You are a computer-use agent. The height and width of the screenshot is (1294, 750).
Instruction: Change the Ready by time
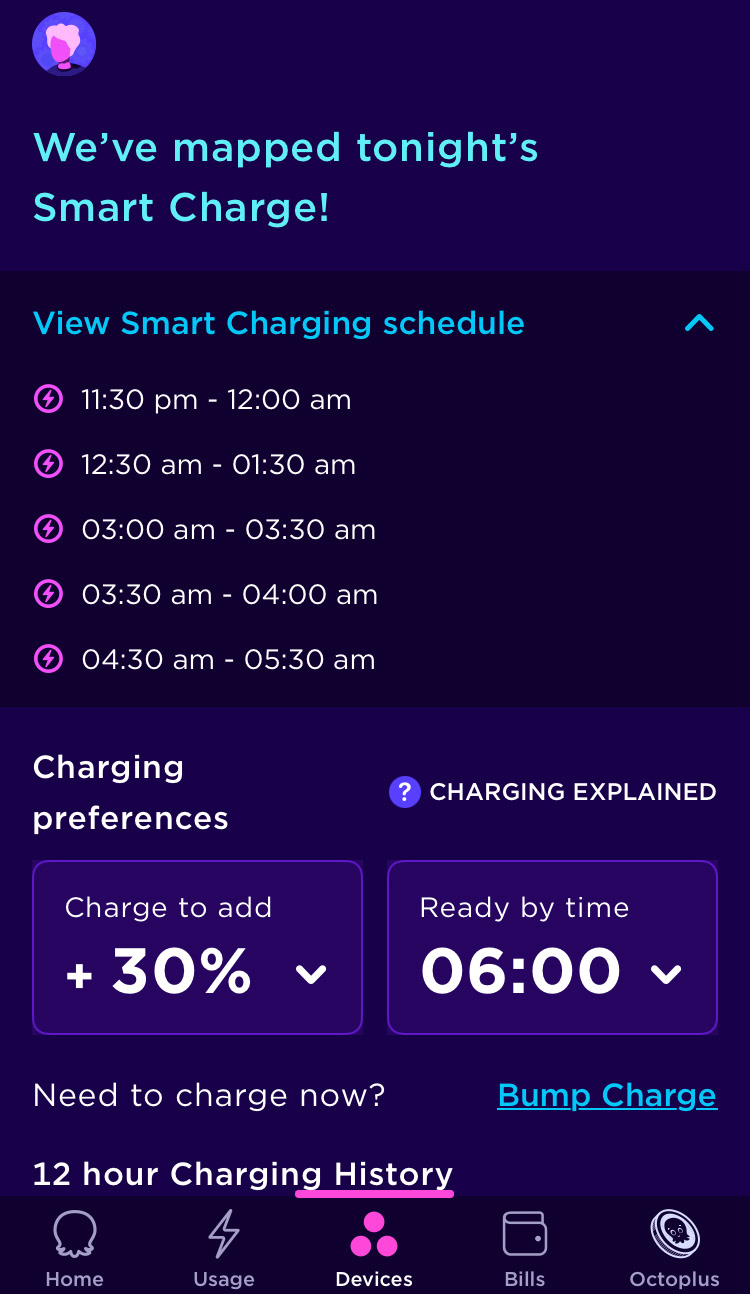552,947
